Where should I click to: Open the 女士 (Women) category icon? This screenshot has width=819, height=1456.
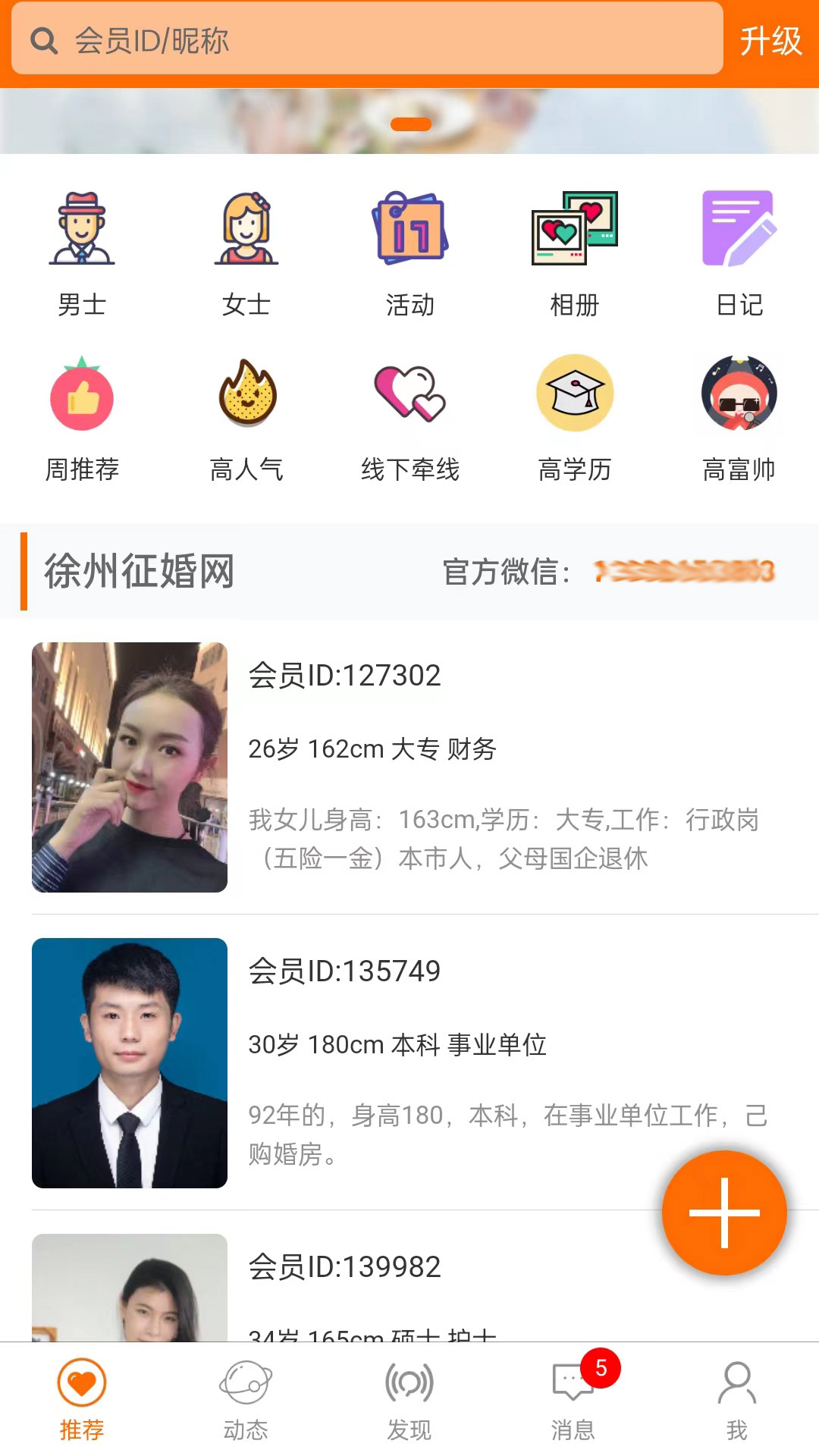pyautogui.click(x=246, y=231)
